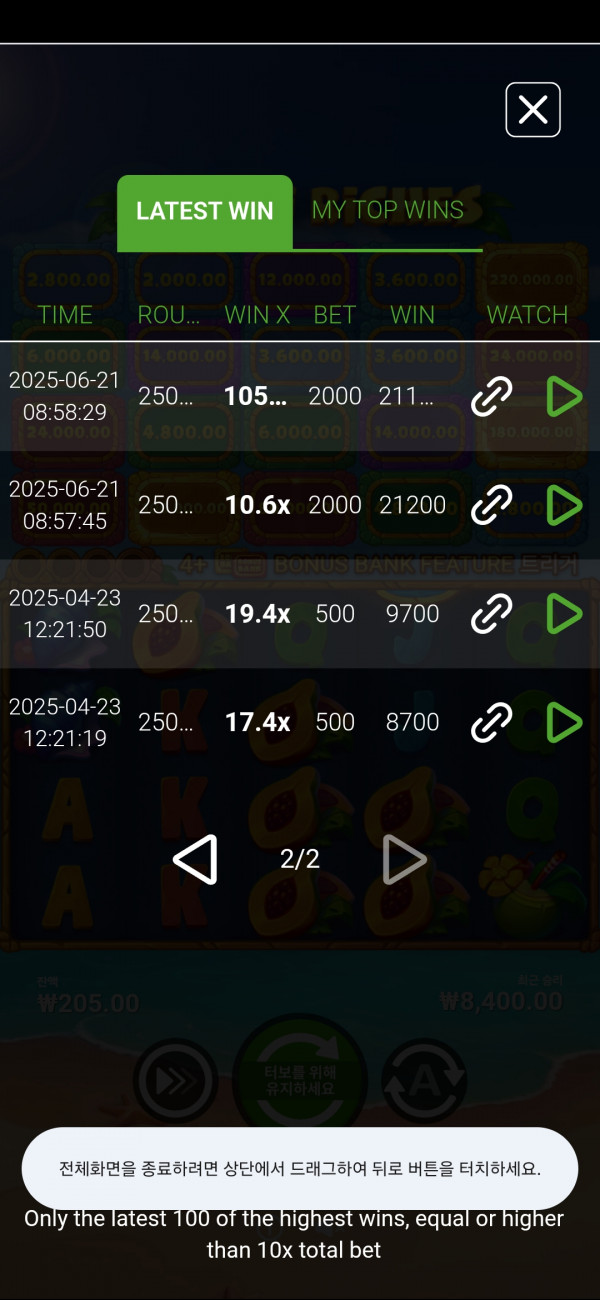The image size is (600, 1300).
Task: Watch replay of the 19.4x win
Action: (x=564, y=614)
